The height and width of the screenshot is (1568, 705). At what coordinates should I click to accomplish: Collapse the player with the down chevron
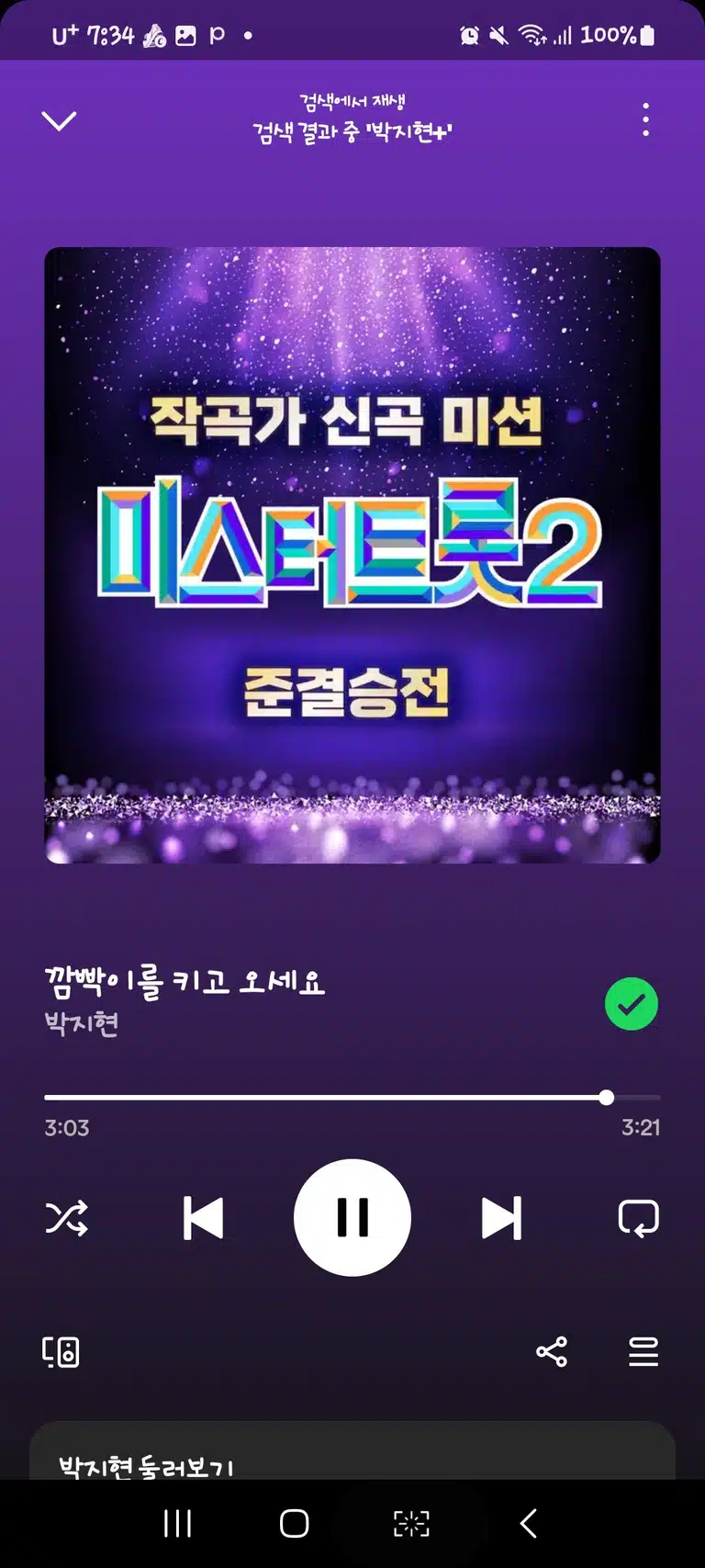pyautogui.click(x=59, y=120)
